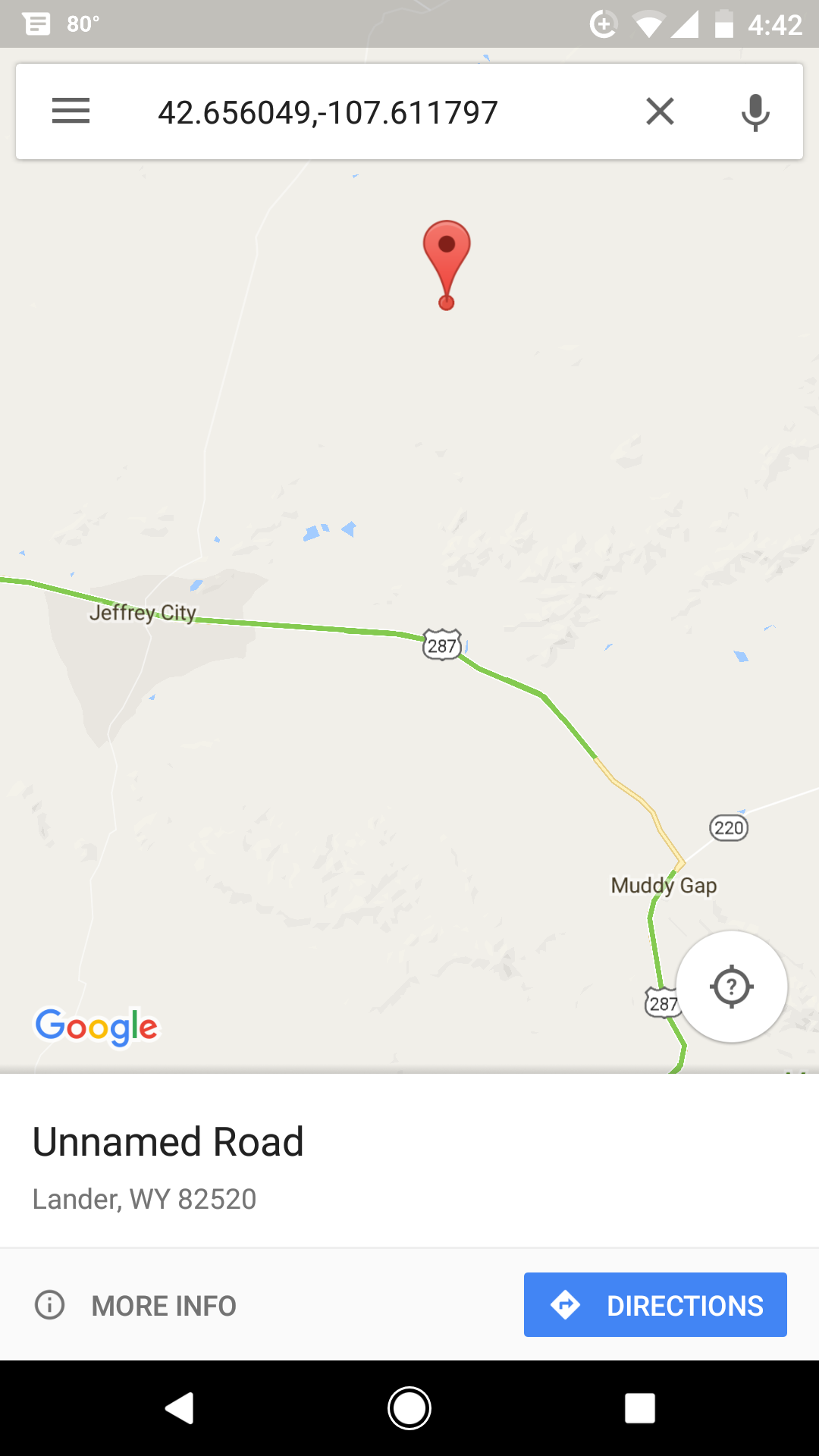This screenshot has height=1456, width=819.
Task: Select the coordinates search input field
Action: click(326, 111)
